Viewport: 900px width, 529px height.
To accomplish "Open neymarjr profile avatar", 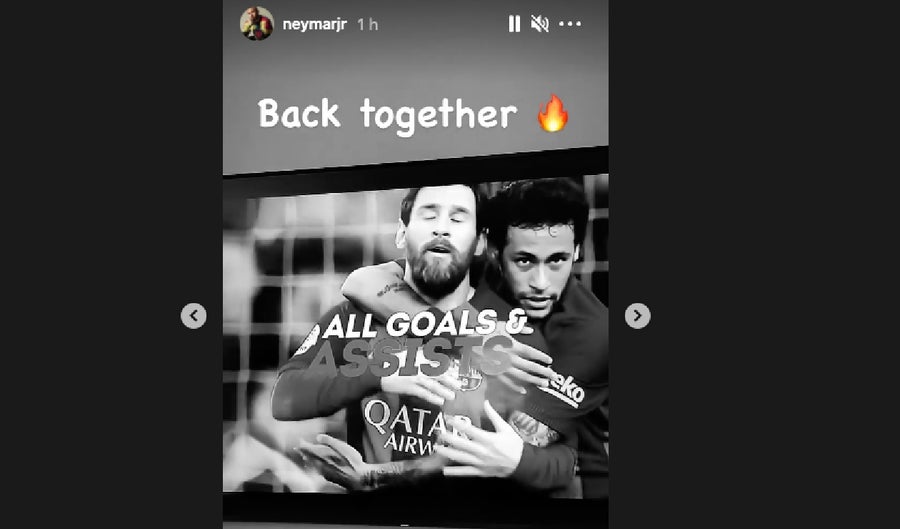I will coord(257,24).
